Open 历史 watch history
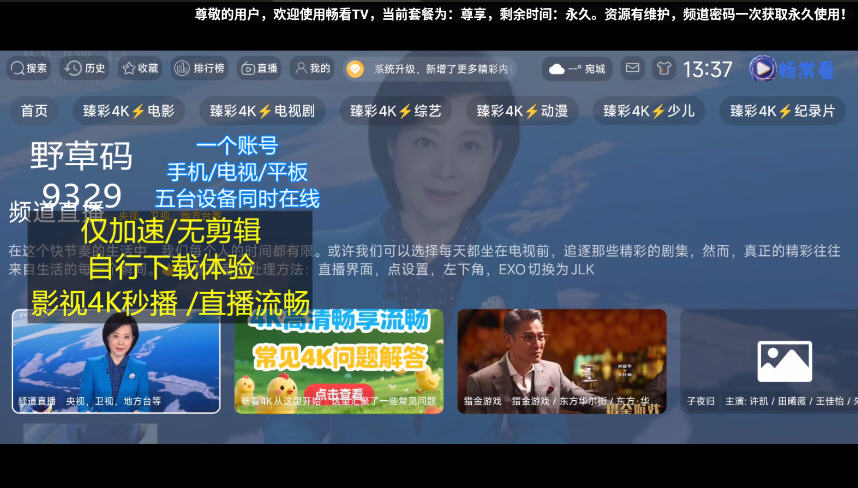The height and width of the screenshot is (488, 858). coord(85,68)
